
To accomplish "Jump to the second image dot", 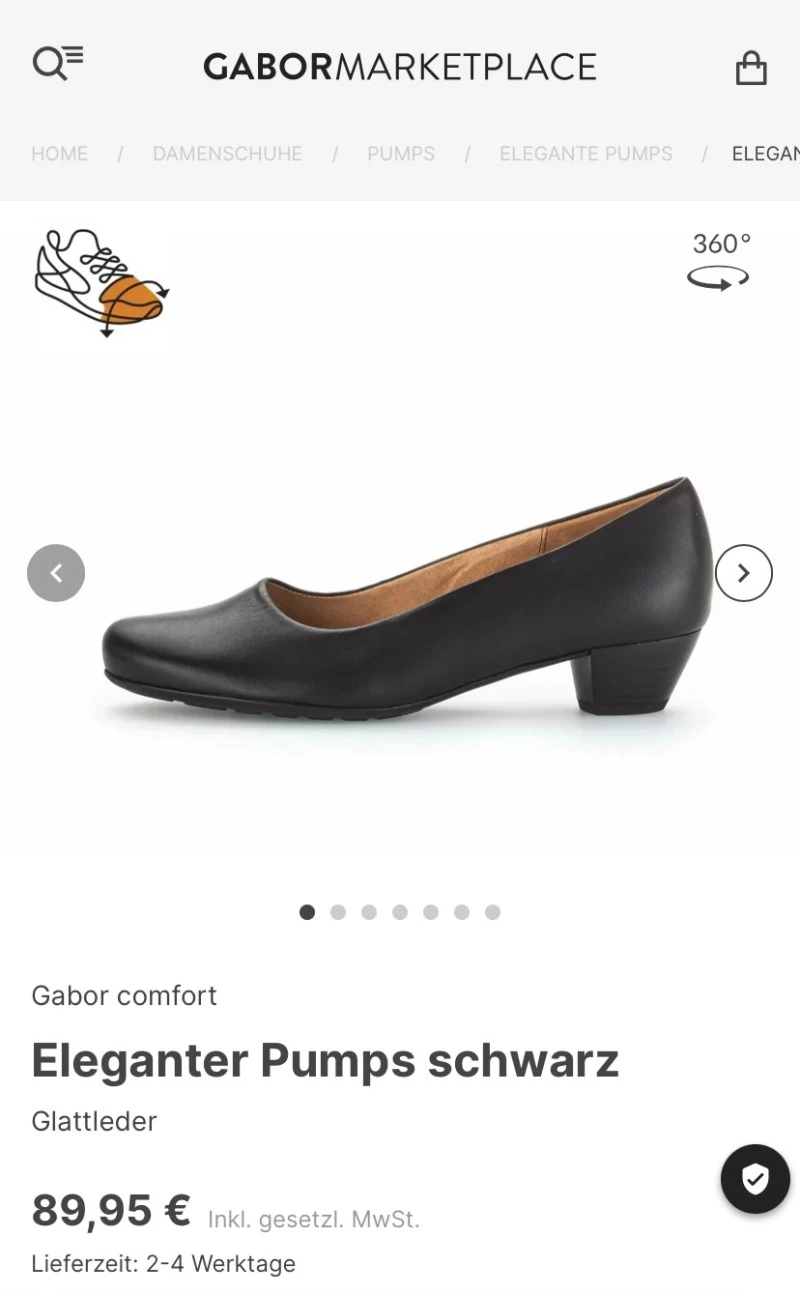I will pyautogui.click(x=338, y=912).
